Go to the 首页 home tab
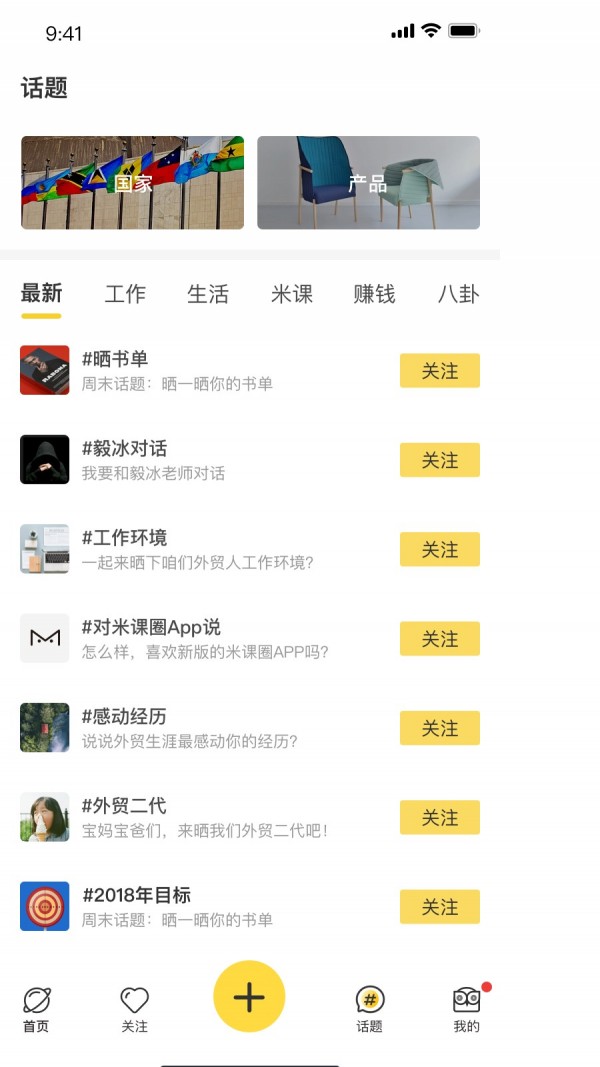This screenshot has width=600, height=1067. (36, 1008)
